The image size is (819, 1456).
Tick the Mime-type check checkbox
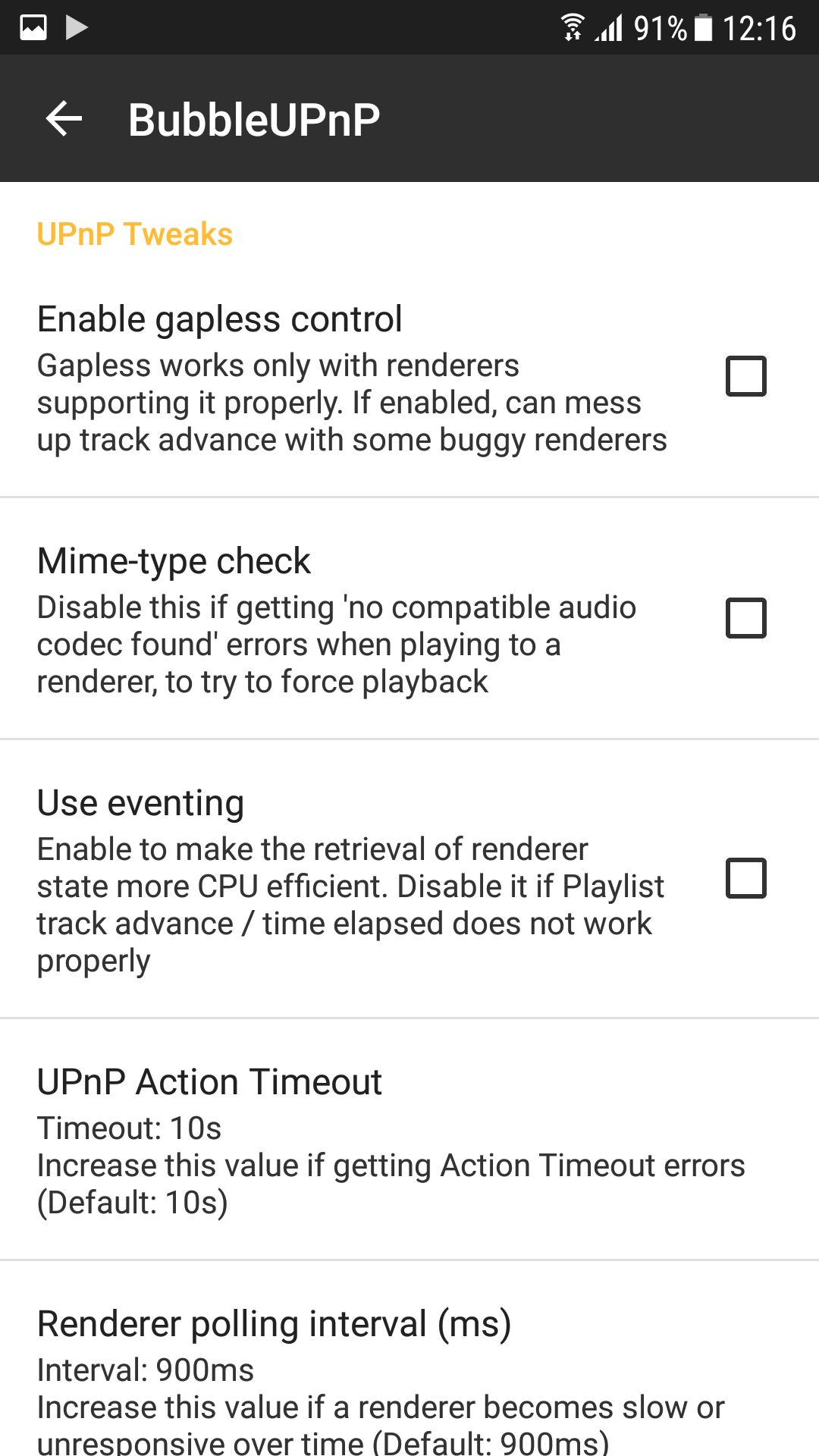click(x=745, y=618)
